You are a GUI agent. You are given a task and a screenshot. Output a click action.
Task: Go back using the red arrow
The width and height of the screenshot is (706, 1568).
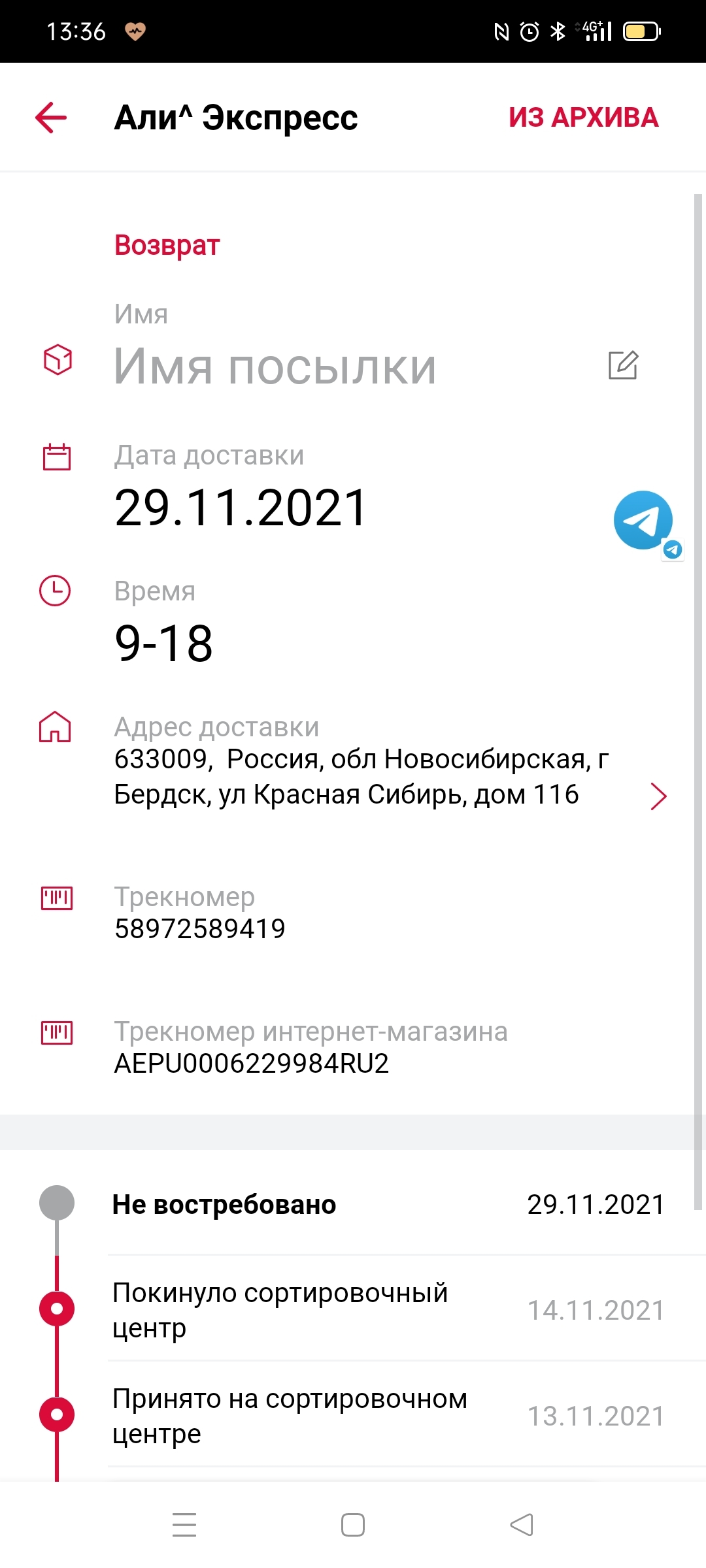(x=51, y=118)
